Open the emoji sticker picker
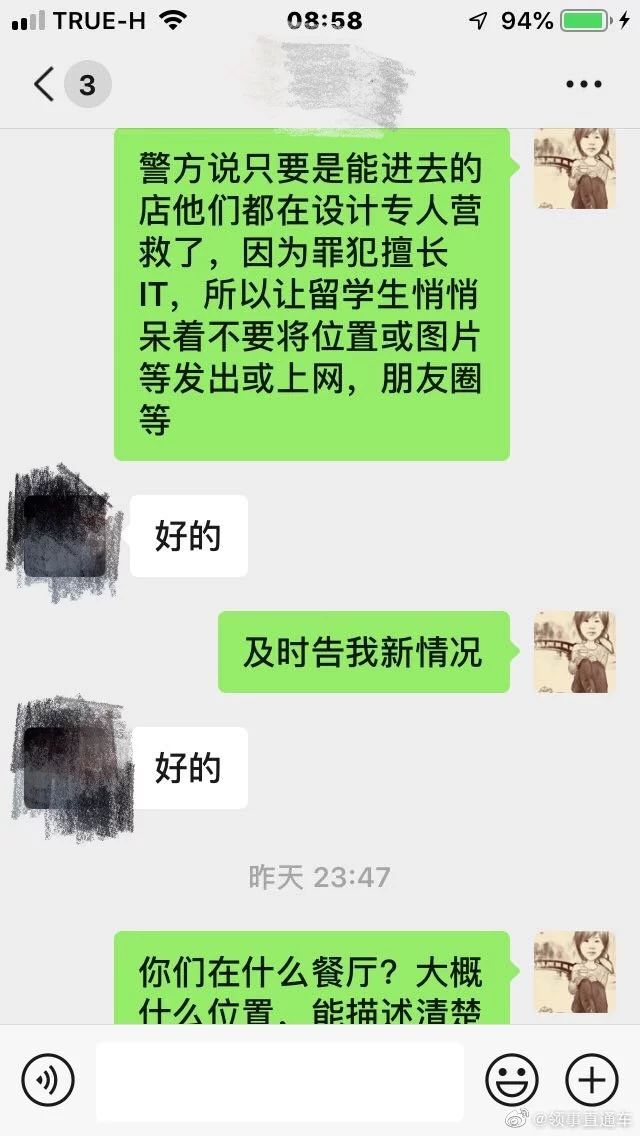The image size is (640, 1136). (x=512, y=1080)
